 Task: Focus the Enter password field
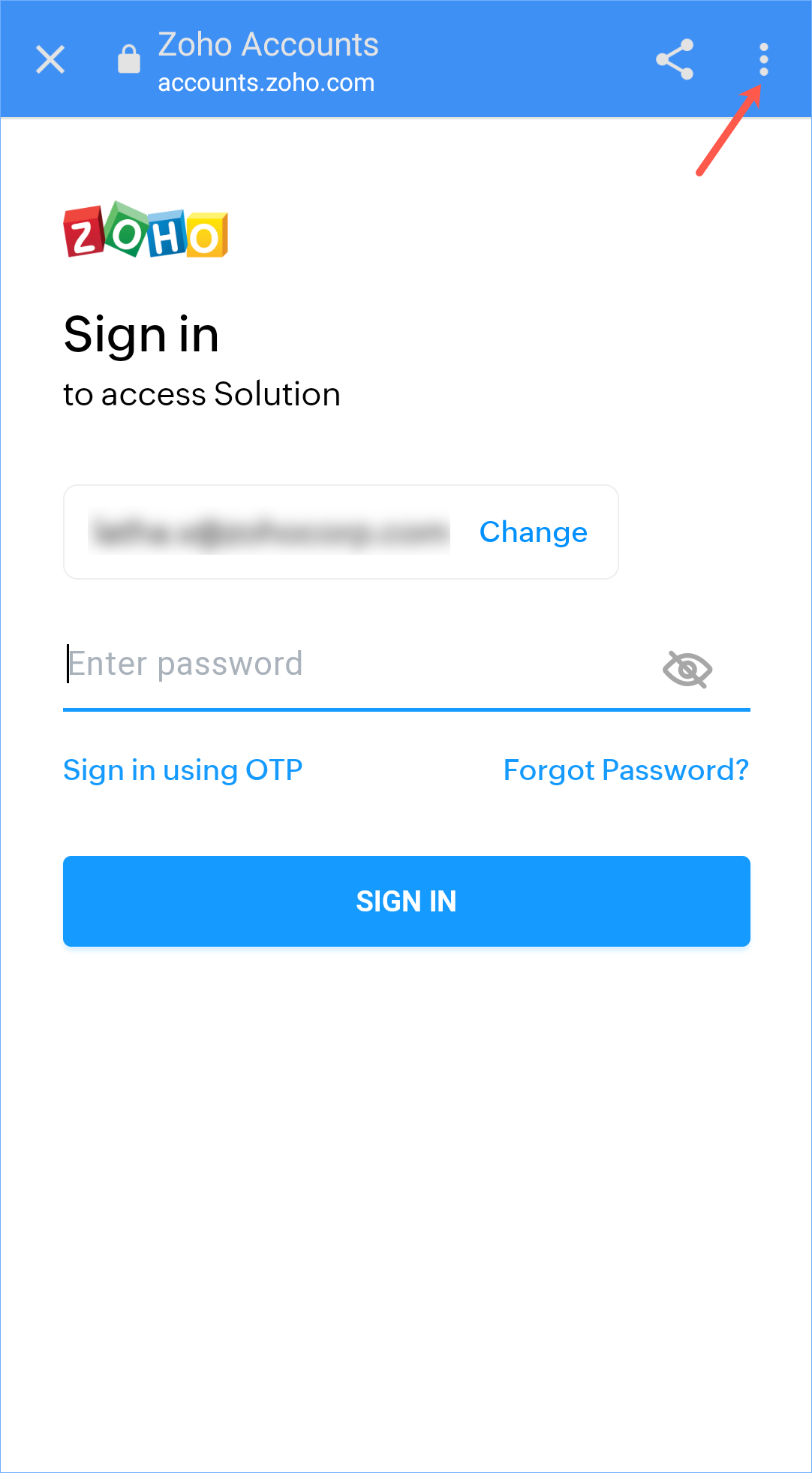click(x=360, y=665)
